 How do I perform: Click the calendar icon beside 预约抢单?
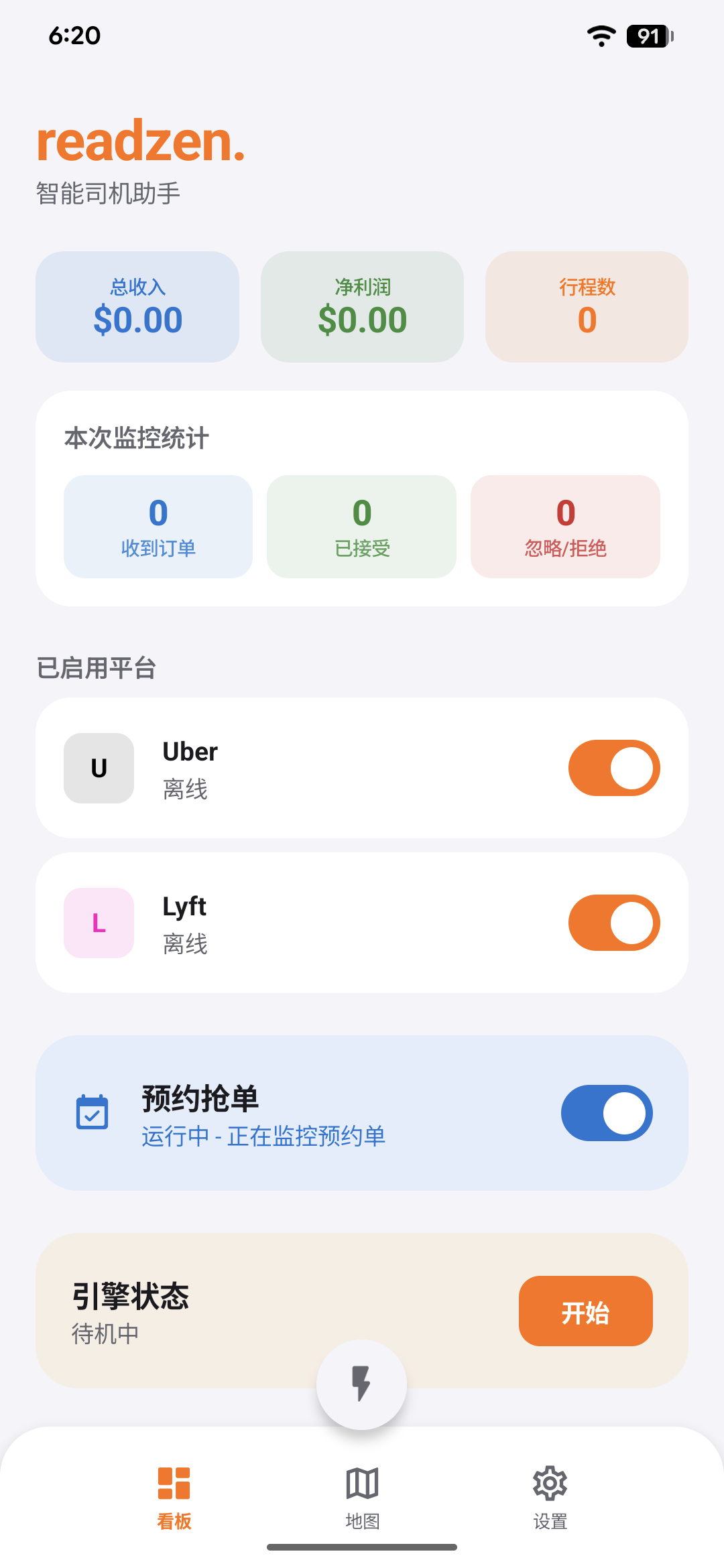[92, 1112]
